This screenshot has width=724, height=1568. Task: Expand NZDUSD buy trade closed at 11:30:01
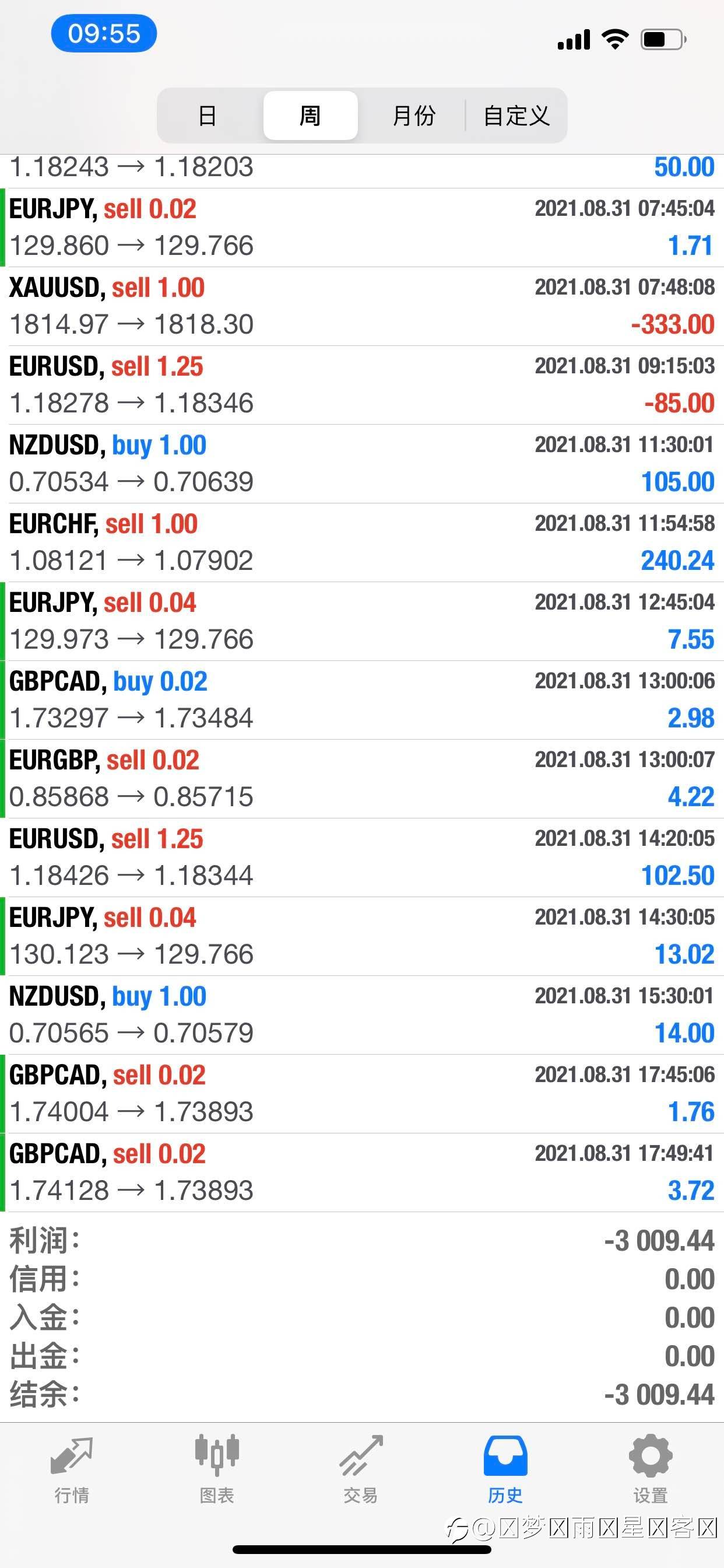[362, 464]
